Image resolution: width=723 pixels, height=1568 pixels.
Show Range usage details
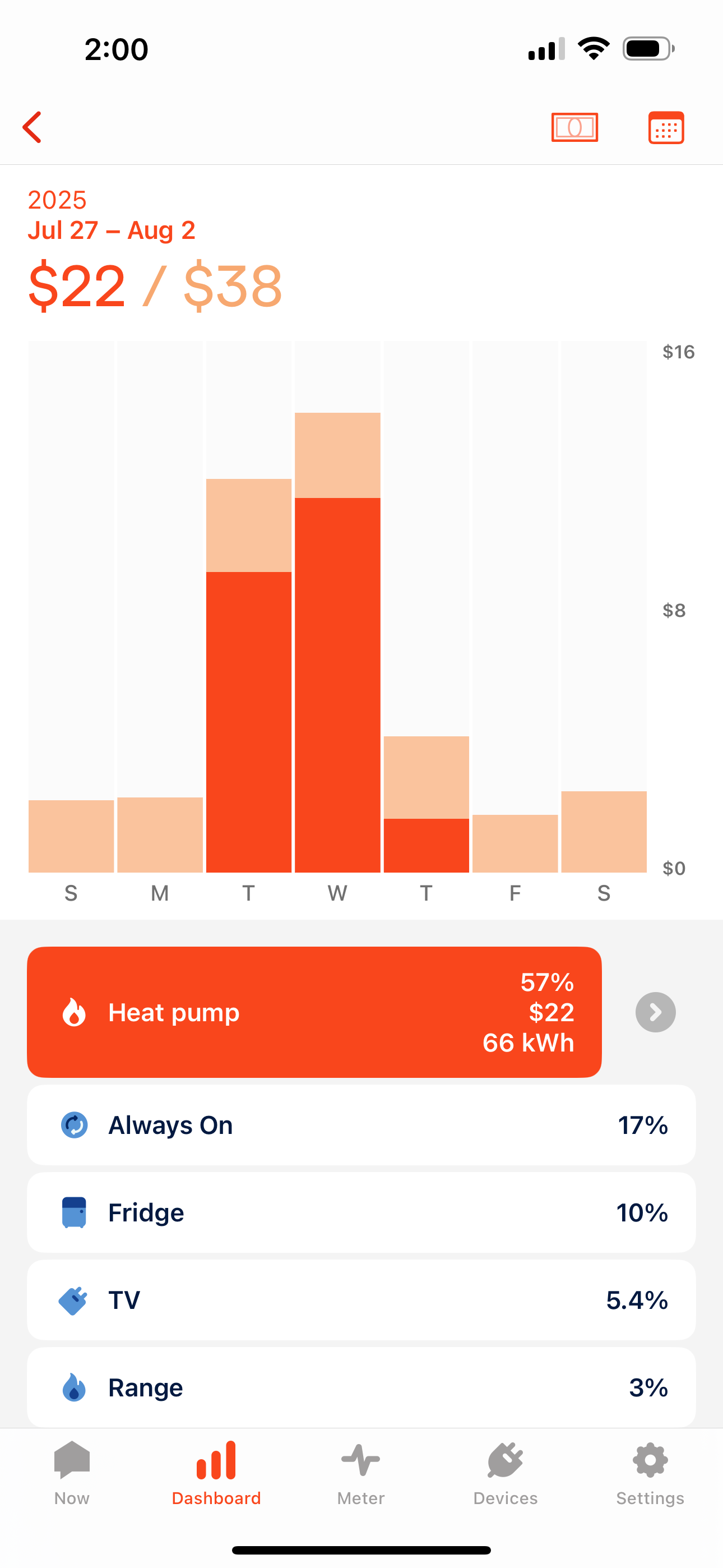[x=361, y=1387]
